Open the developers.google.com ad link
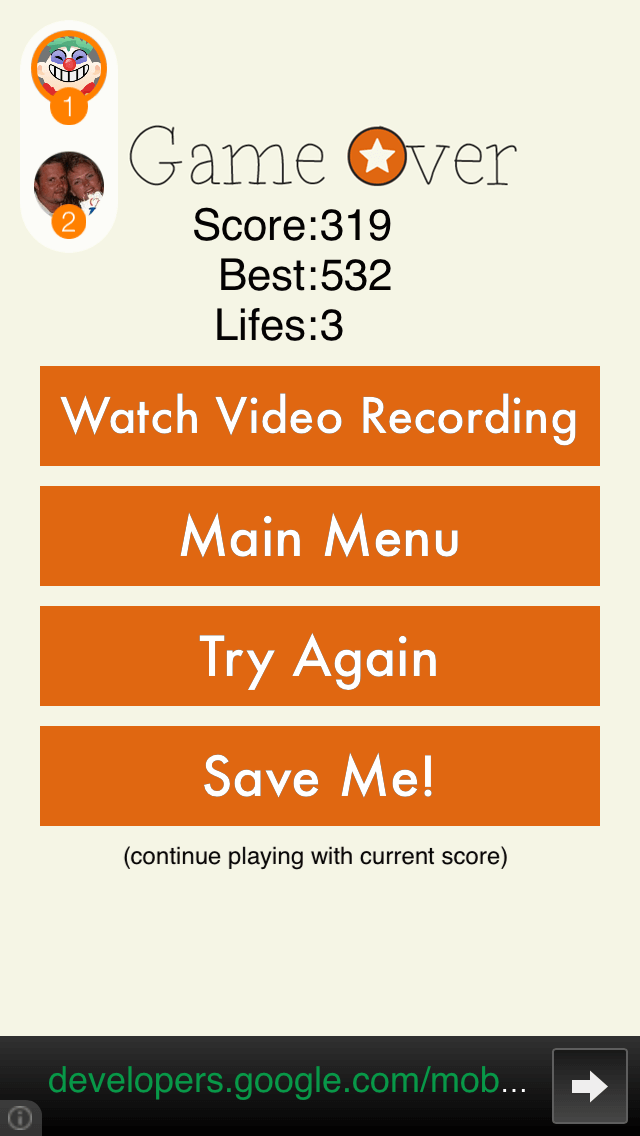The width and height of the screenshot is (640, 1136). point(287,1082)
